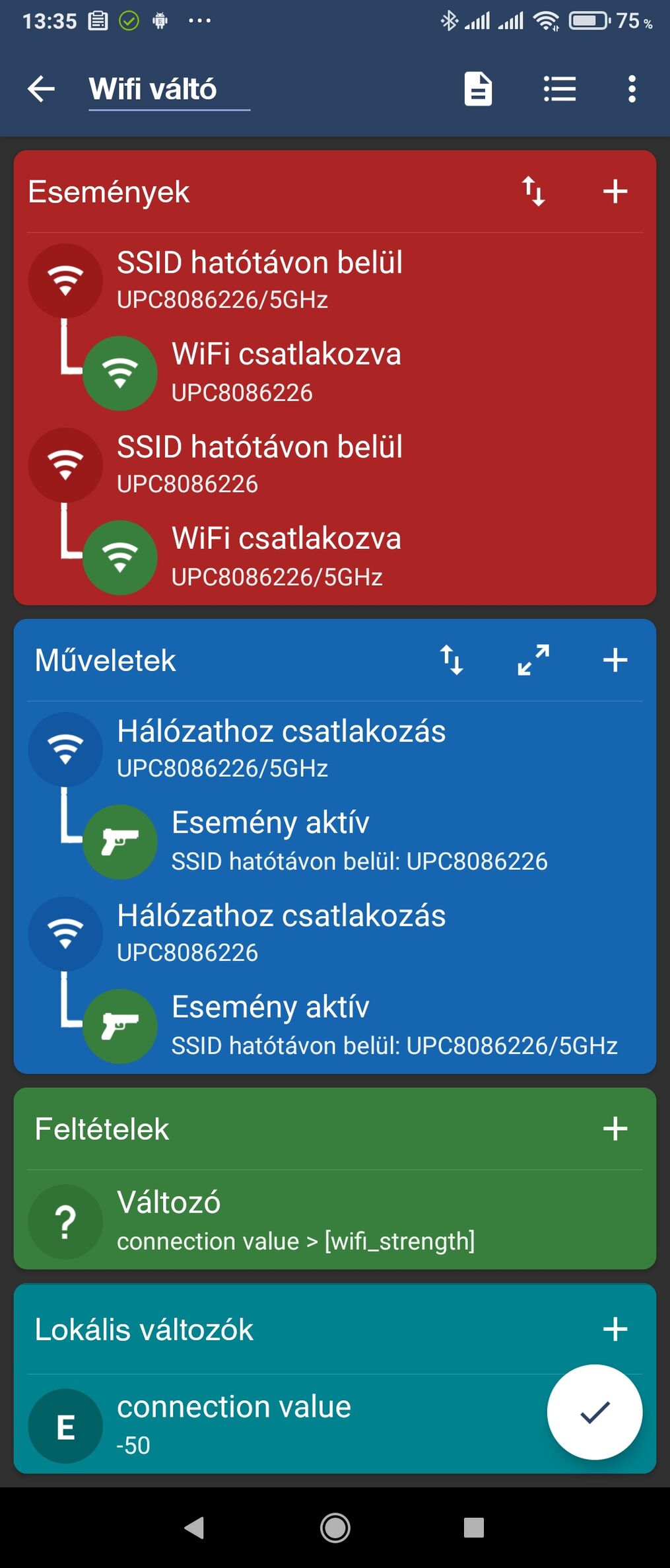The height and width of the screenshot is (1568, 670).
Task: Open WiFi csatlakozva UPC8086226 constraint
Action: (x=285, y=373)
